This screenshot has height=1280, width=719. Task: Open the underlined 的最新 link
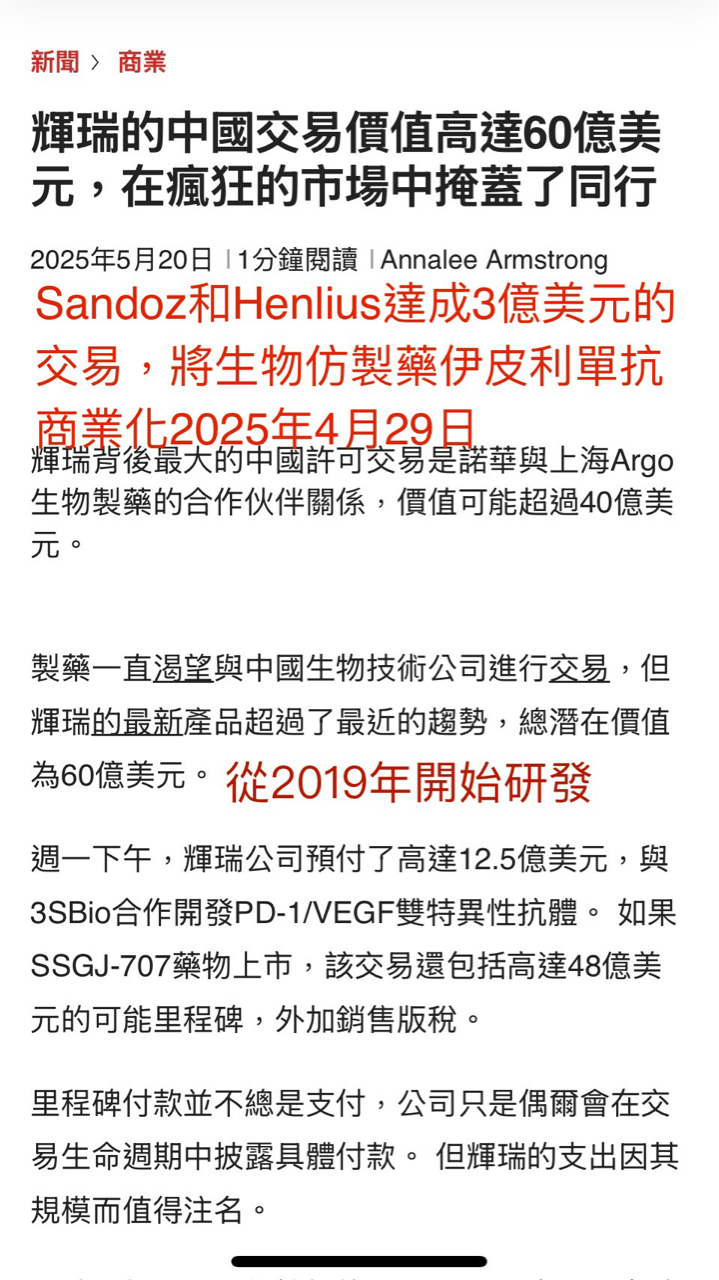[137, 722]
